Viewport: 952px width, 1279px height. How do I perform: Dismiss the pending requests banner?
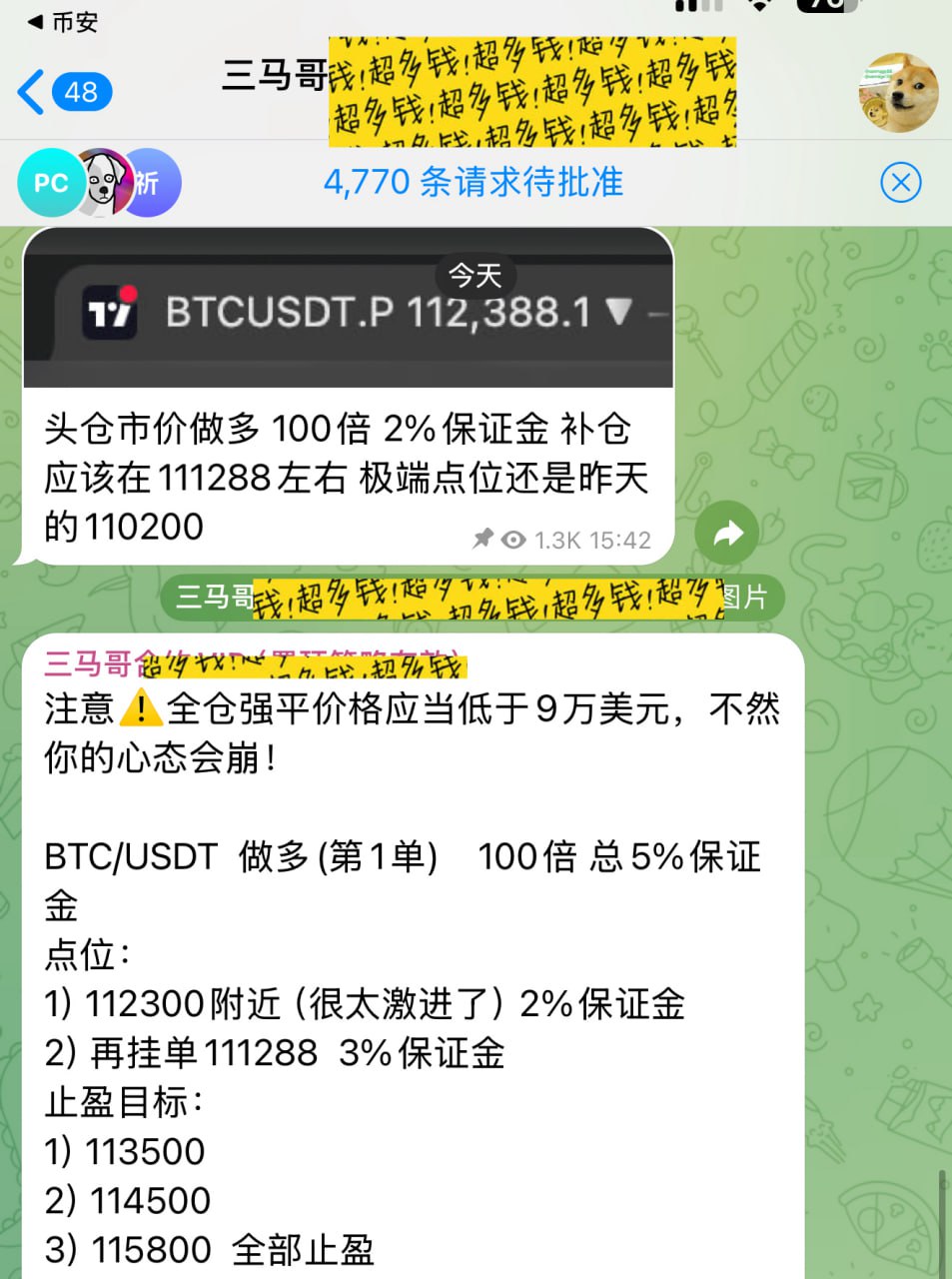[900, 183]
